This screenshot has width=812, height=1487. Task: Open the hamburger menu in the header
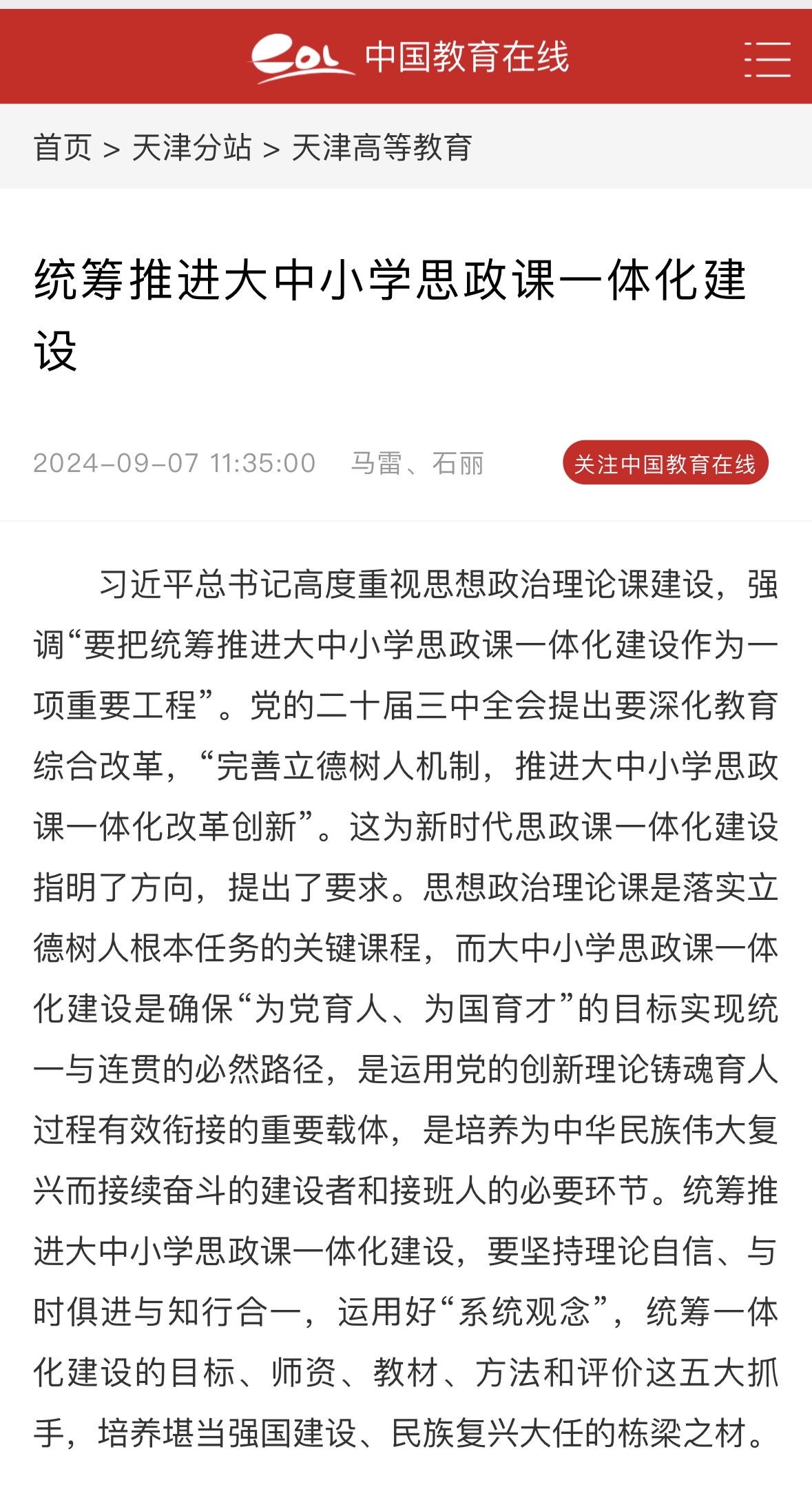tap(767, 59)
